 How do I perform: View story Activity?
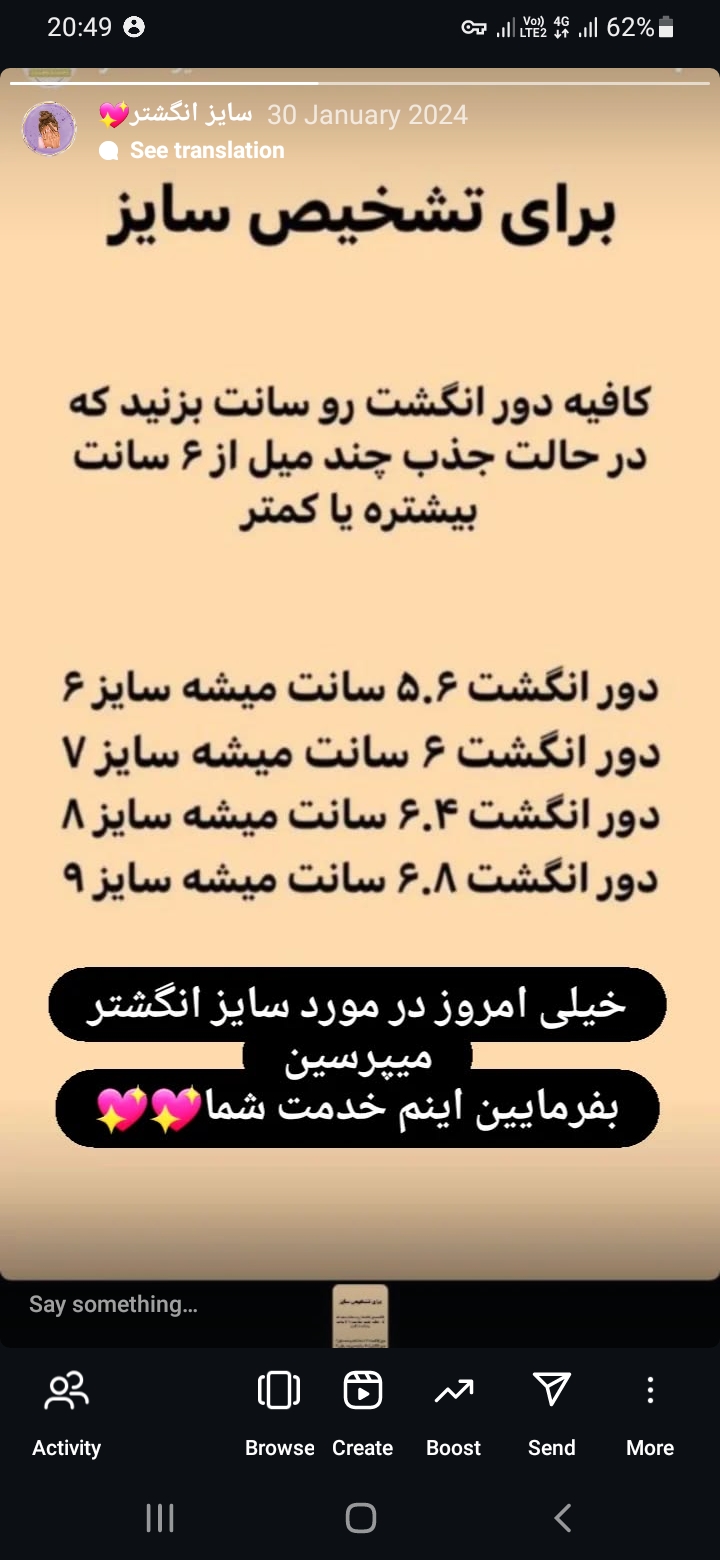[67, 1412]
